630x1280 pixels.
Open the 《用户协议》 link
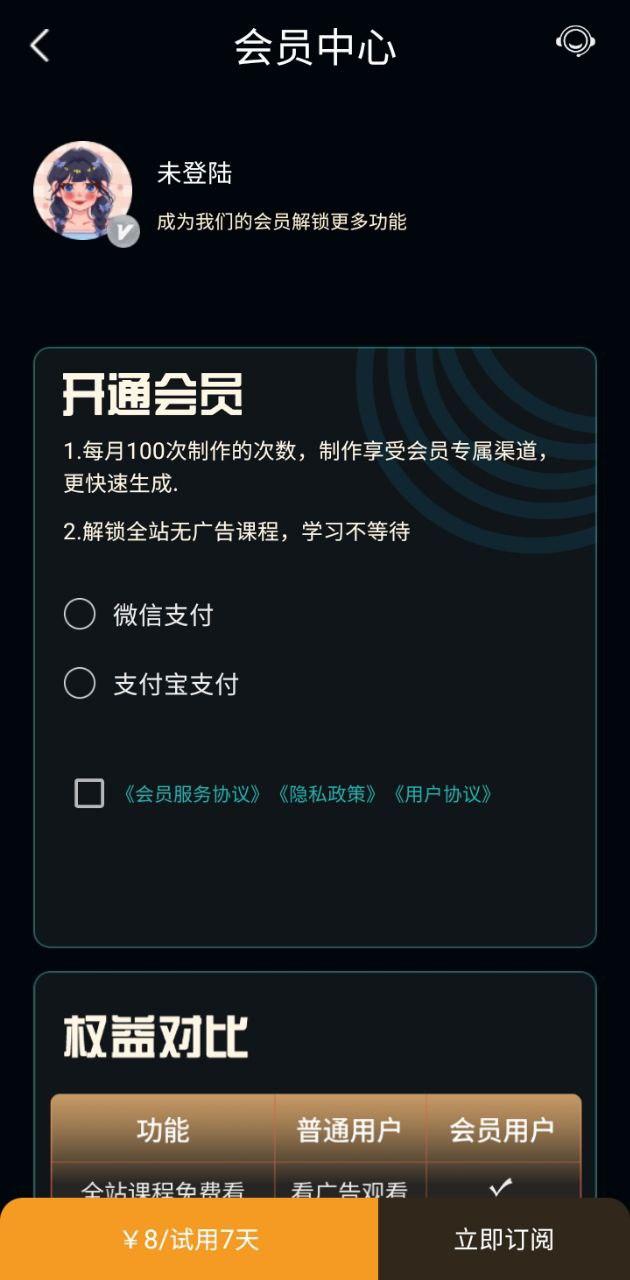(442, 794)
